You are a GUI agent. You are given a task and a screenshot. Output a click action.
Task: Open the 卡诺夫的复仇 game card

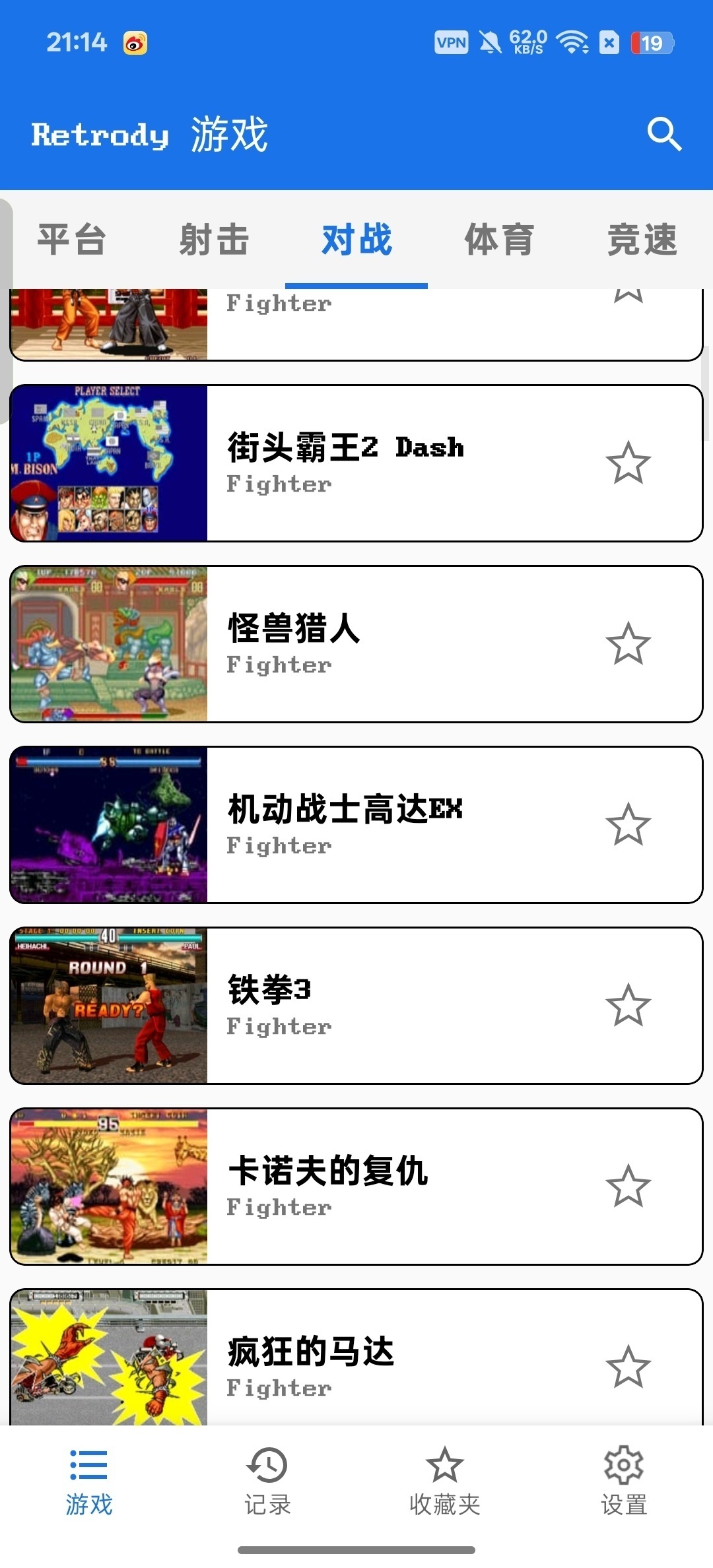356,1187
